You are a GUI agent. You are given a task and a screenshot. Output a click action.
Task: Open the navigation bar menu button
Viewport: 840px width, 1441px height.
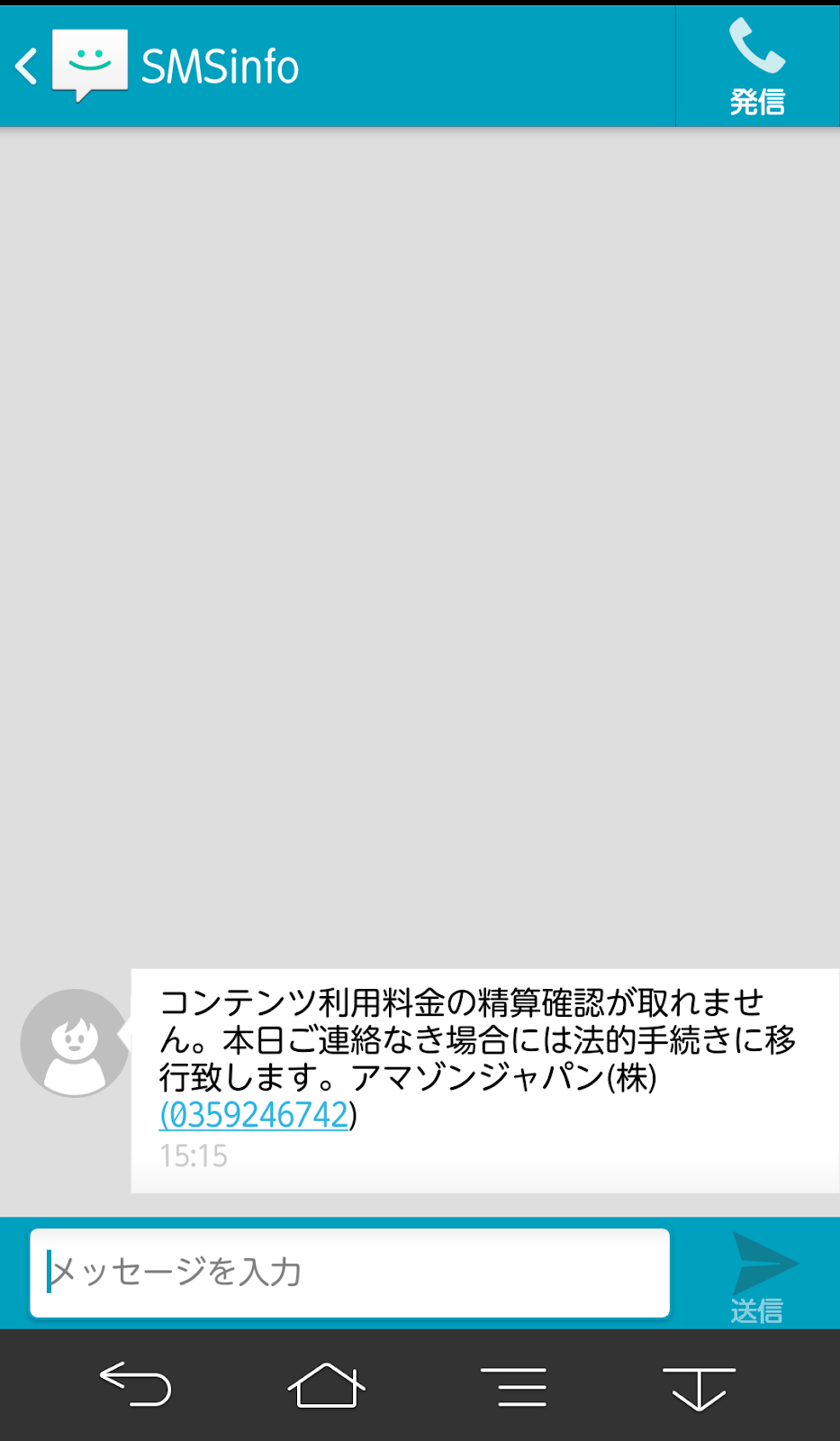pos(514,1386)
